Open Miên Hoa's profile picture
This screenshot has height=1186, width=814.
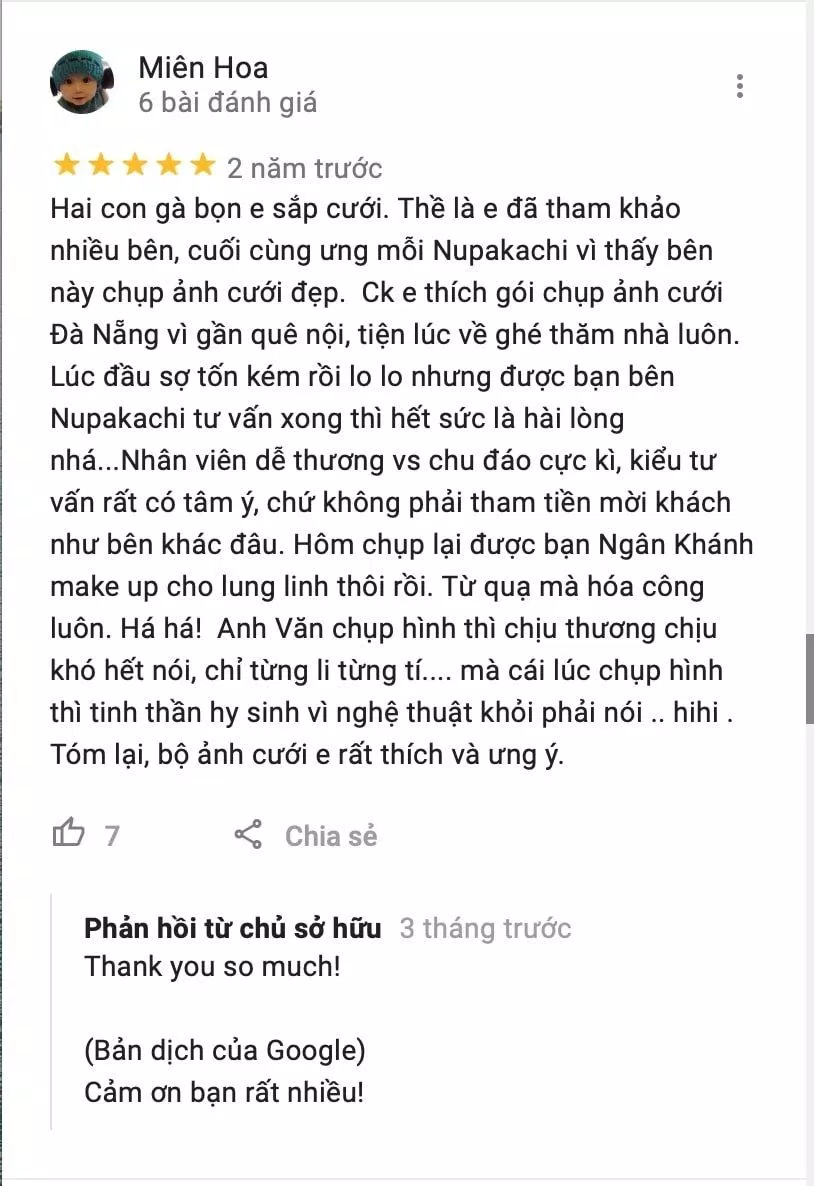click(x=81, y=82)
